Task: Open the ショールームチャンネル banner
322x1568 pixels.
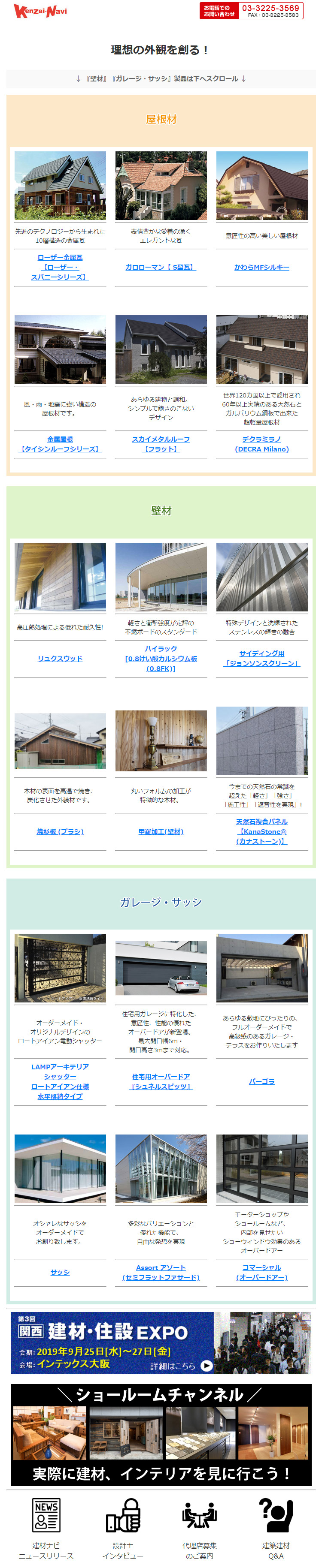Action: click(x=161, y=1434)
